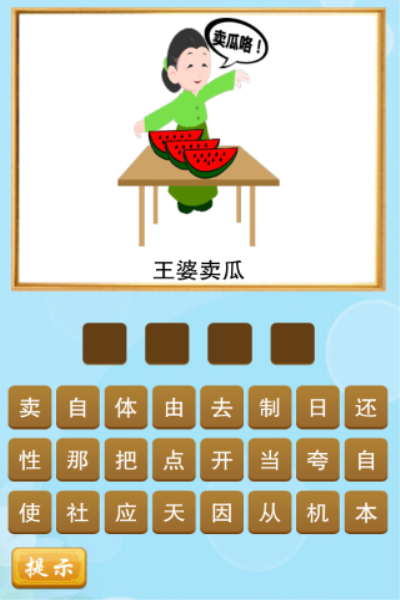Select the 机 tile
400x600 pixels.
click(x=318, y=512)
